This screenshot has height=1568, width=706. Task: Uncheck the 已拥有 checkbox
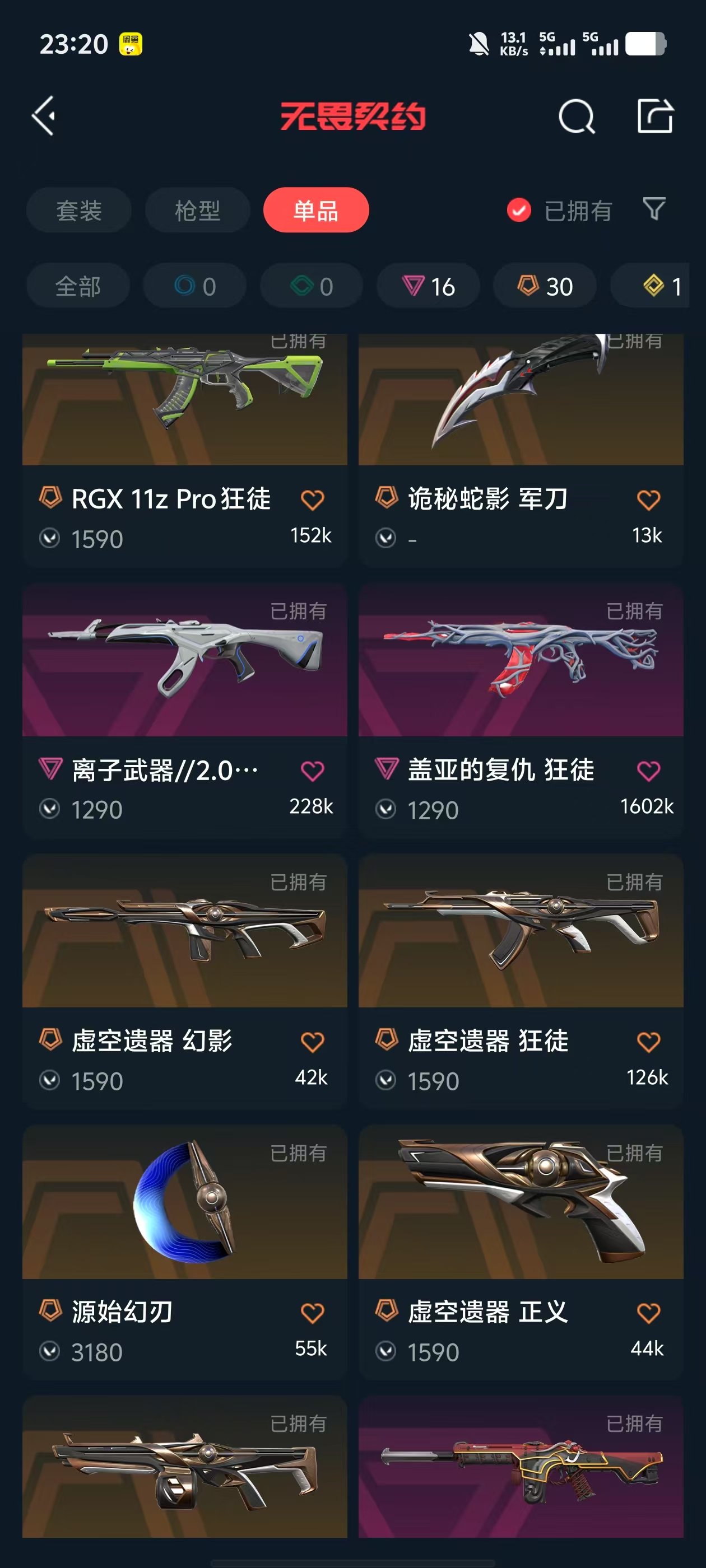pyautogui.click(x=519, y=211)
